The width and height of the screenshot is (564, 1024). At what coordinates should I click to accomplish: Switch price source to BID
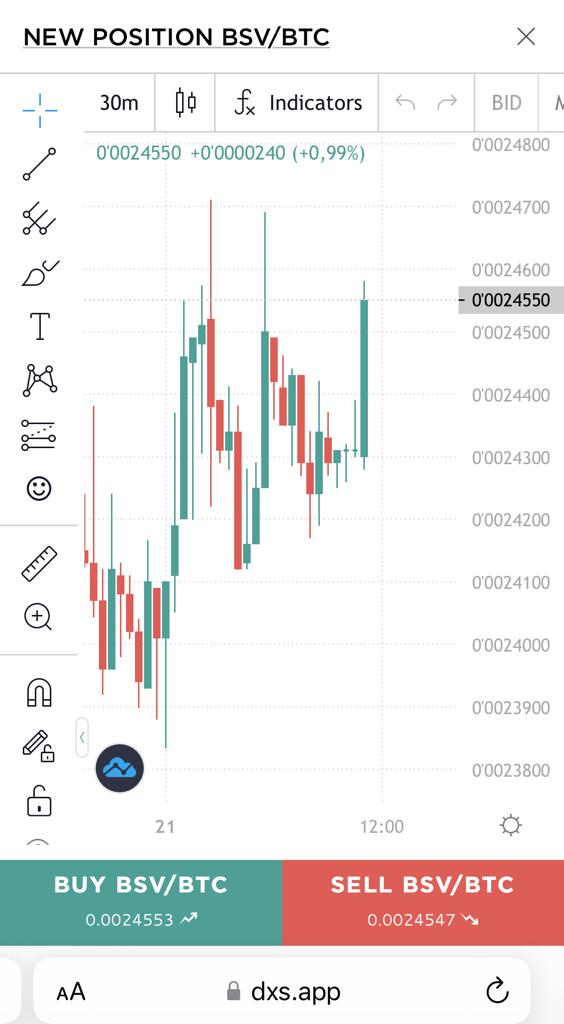(x=507, y=103)
